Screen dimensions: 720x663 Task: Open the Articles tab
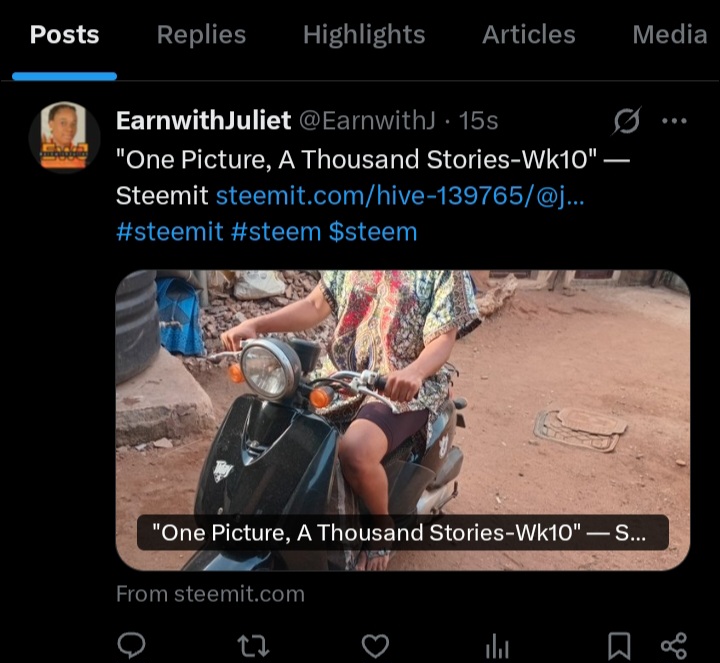pos(529,35)
